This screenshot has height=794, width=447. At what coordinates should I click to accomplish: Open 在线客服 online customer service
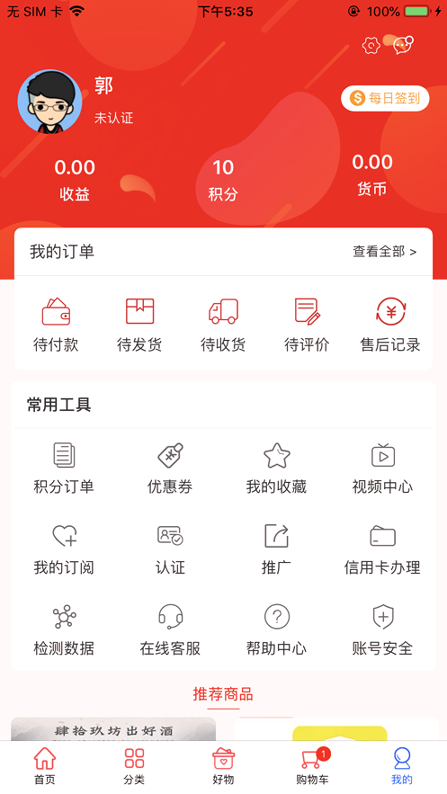click(x=170, y=630)
